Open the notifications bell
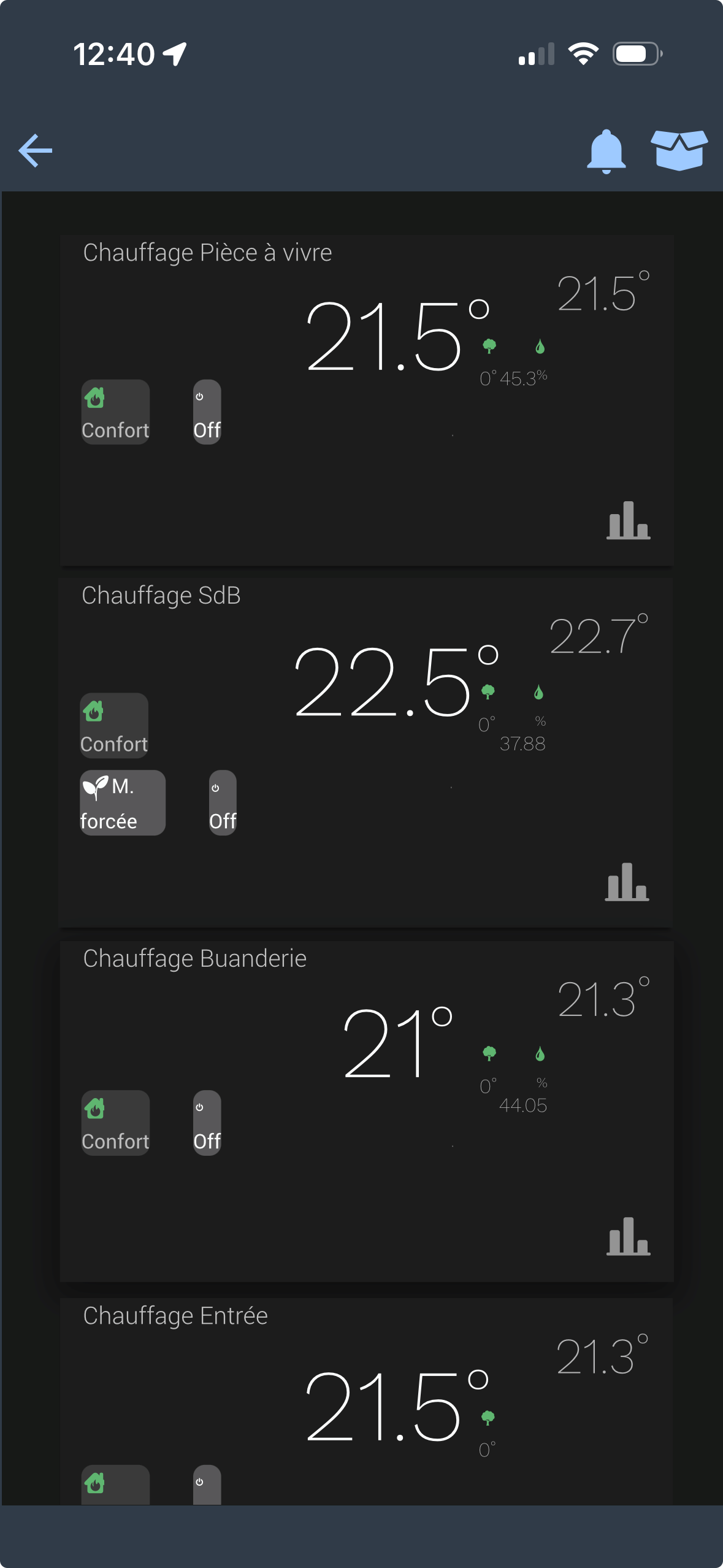Viewport: 723px width, 1568px height. (x=606, y=151)
